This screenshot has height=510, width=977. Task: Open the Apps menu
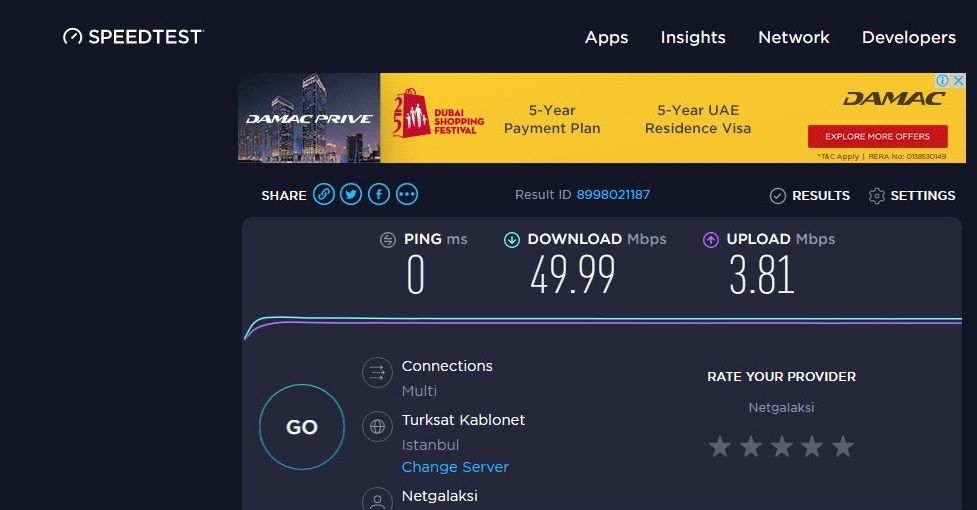click(606, 37)
